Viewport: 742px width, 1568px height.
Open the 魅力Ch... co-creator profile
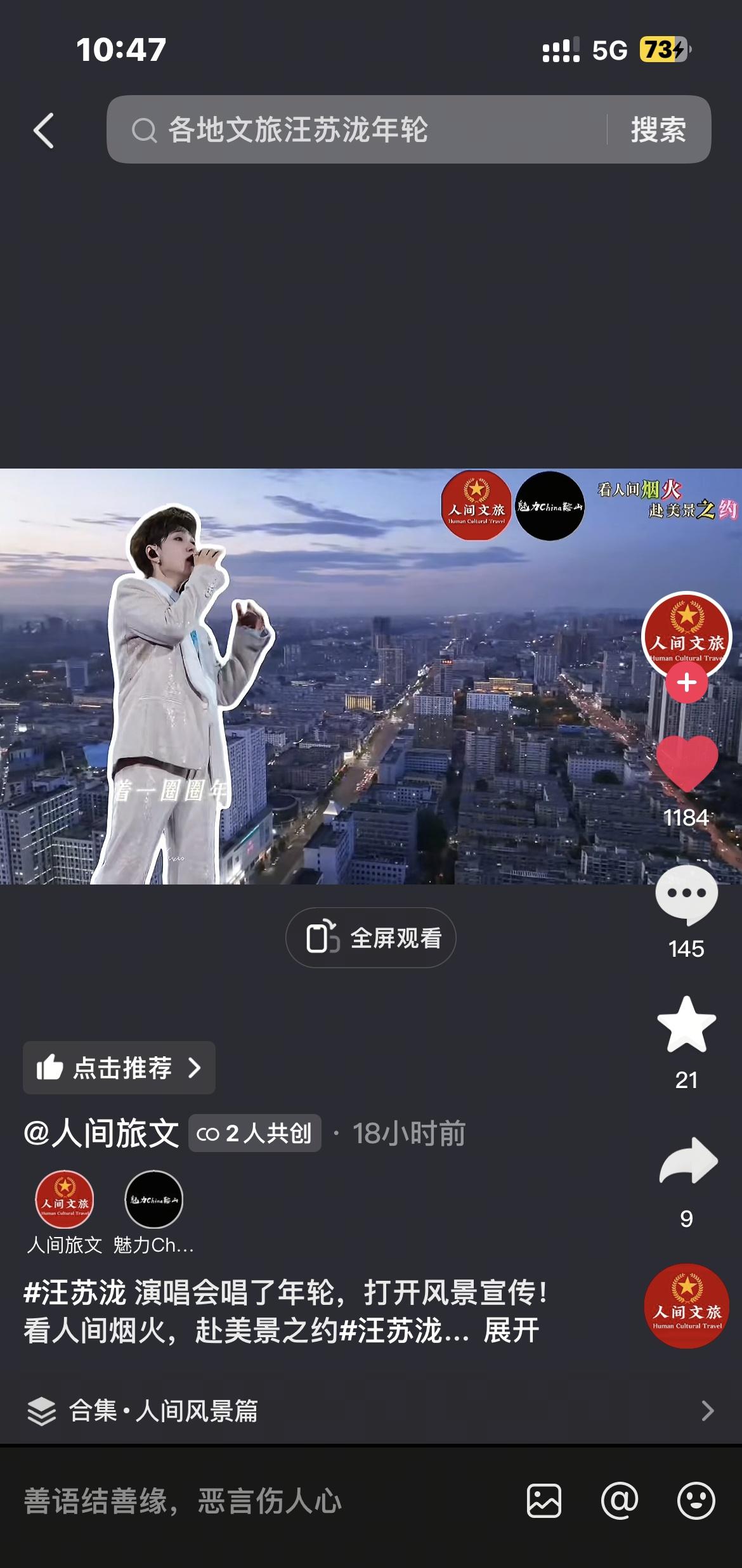click(x=154, y=1200)
